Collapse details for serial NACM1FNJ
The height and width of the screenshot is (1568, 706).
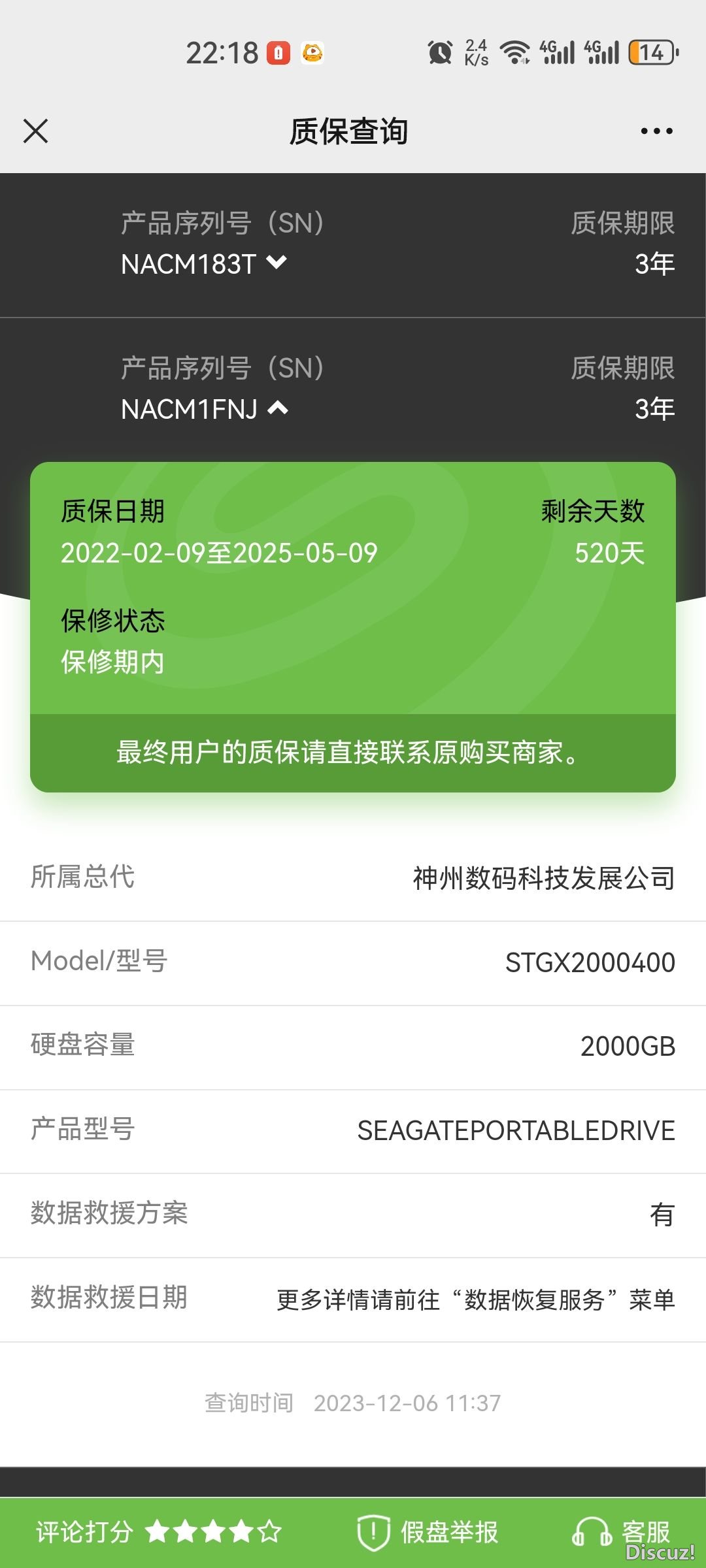coord(278,408)
